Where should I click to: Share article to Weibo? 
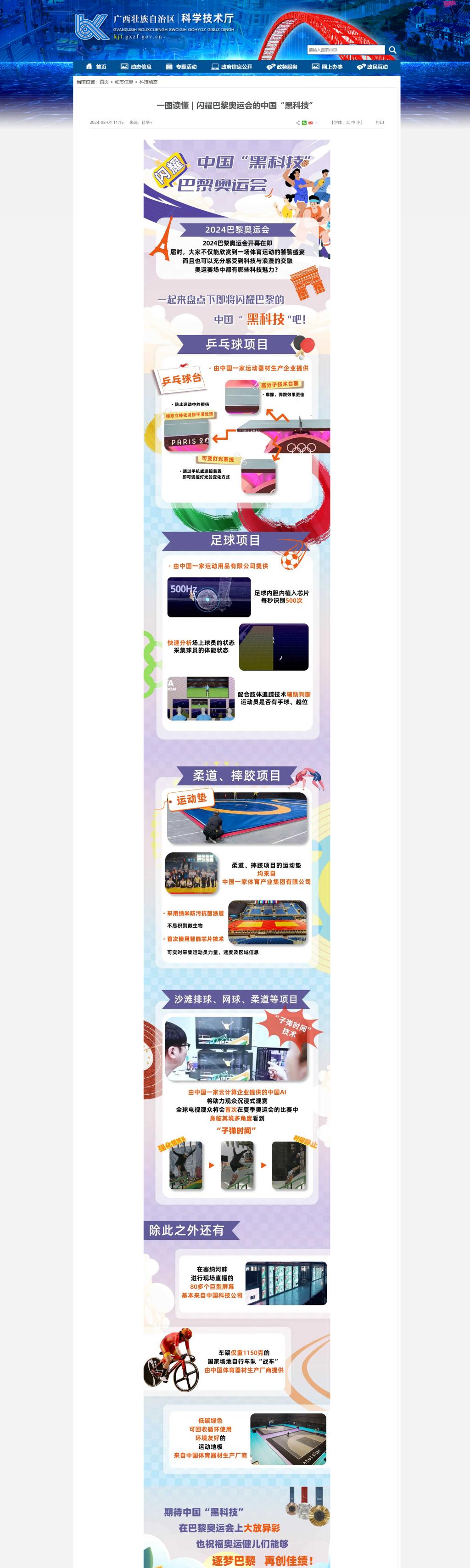[310, 123]
